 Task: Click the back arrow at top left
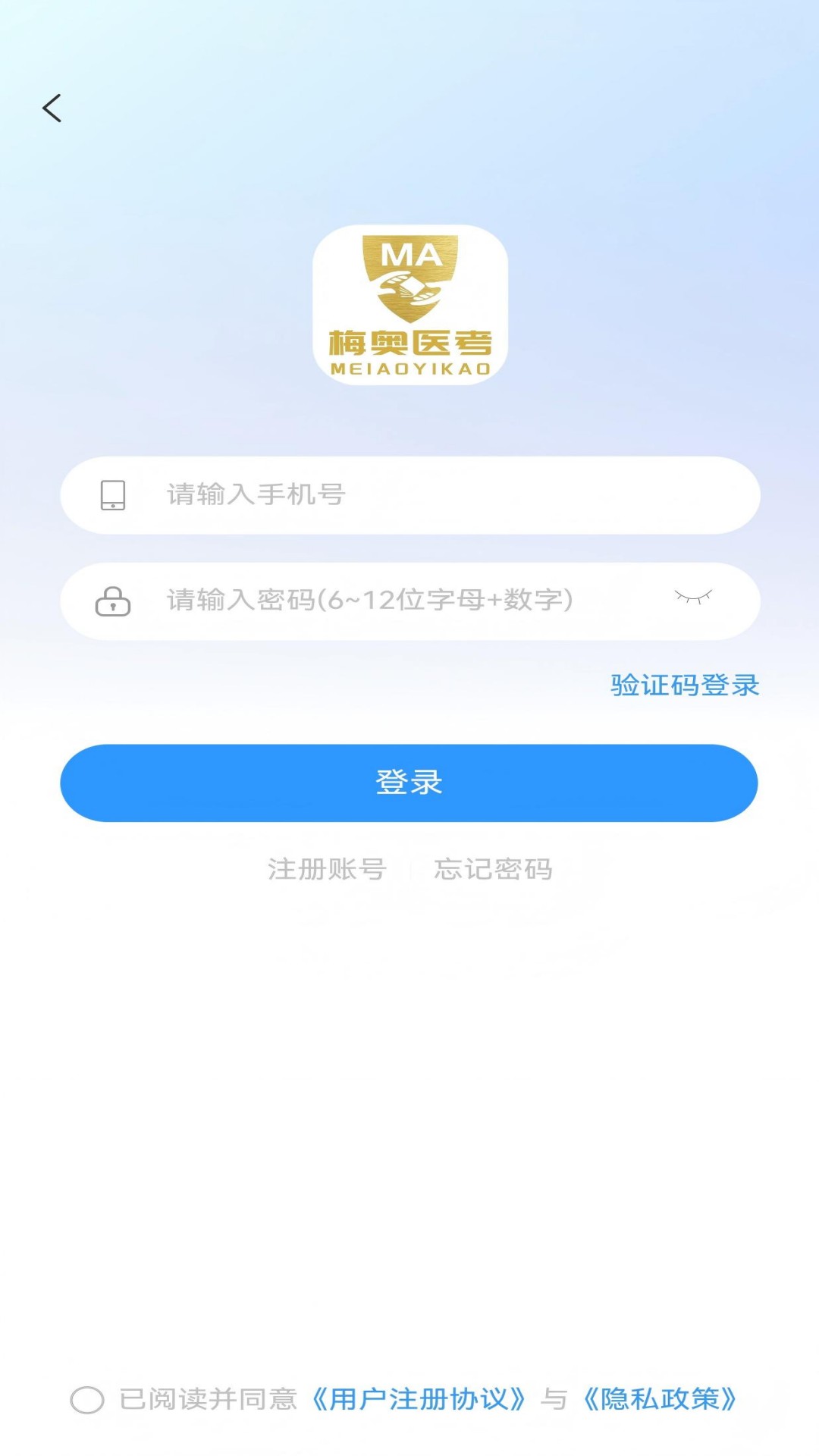click(52, 108)
